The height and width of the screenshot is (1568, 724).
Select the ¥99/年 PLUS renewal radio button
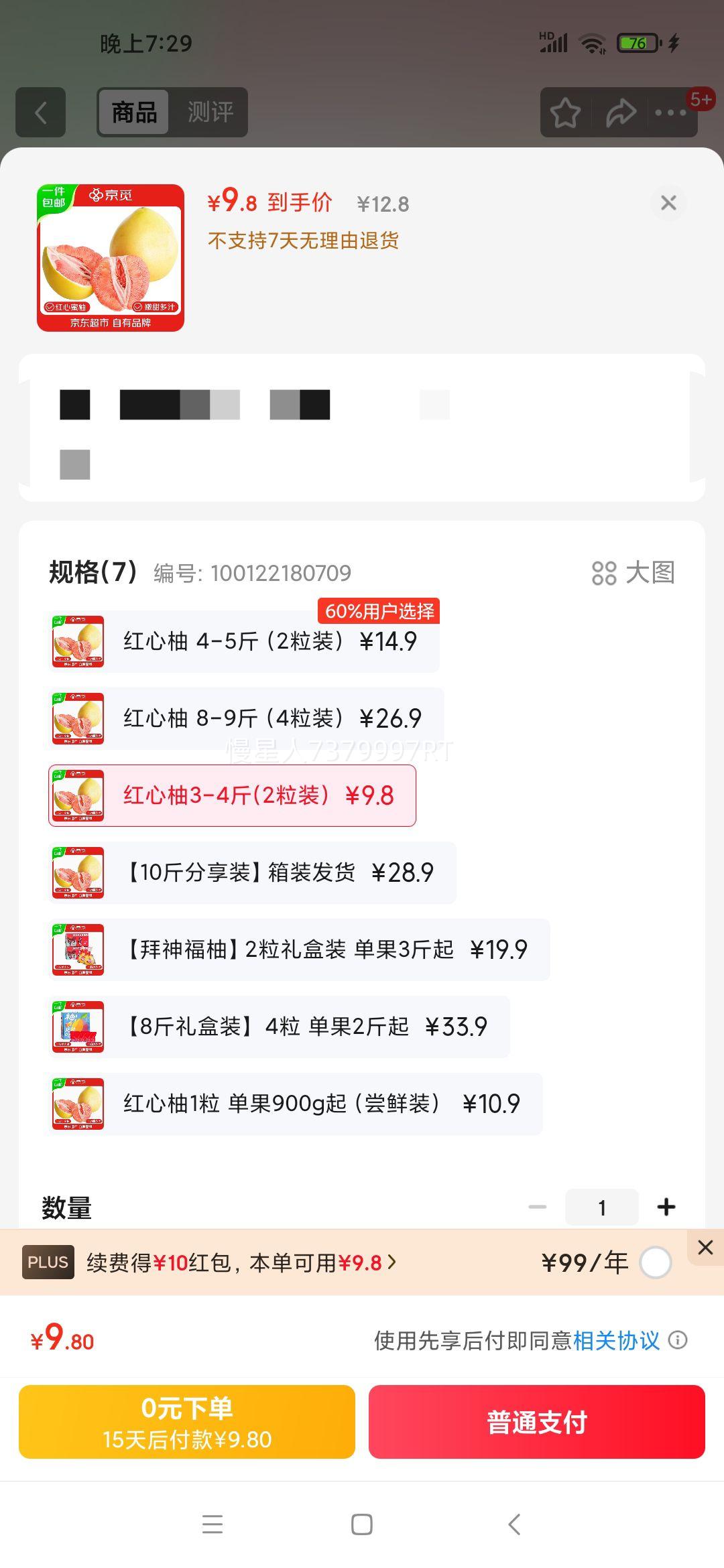tap(655, 1262)
